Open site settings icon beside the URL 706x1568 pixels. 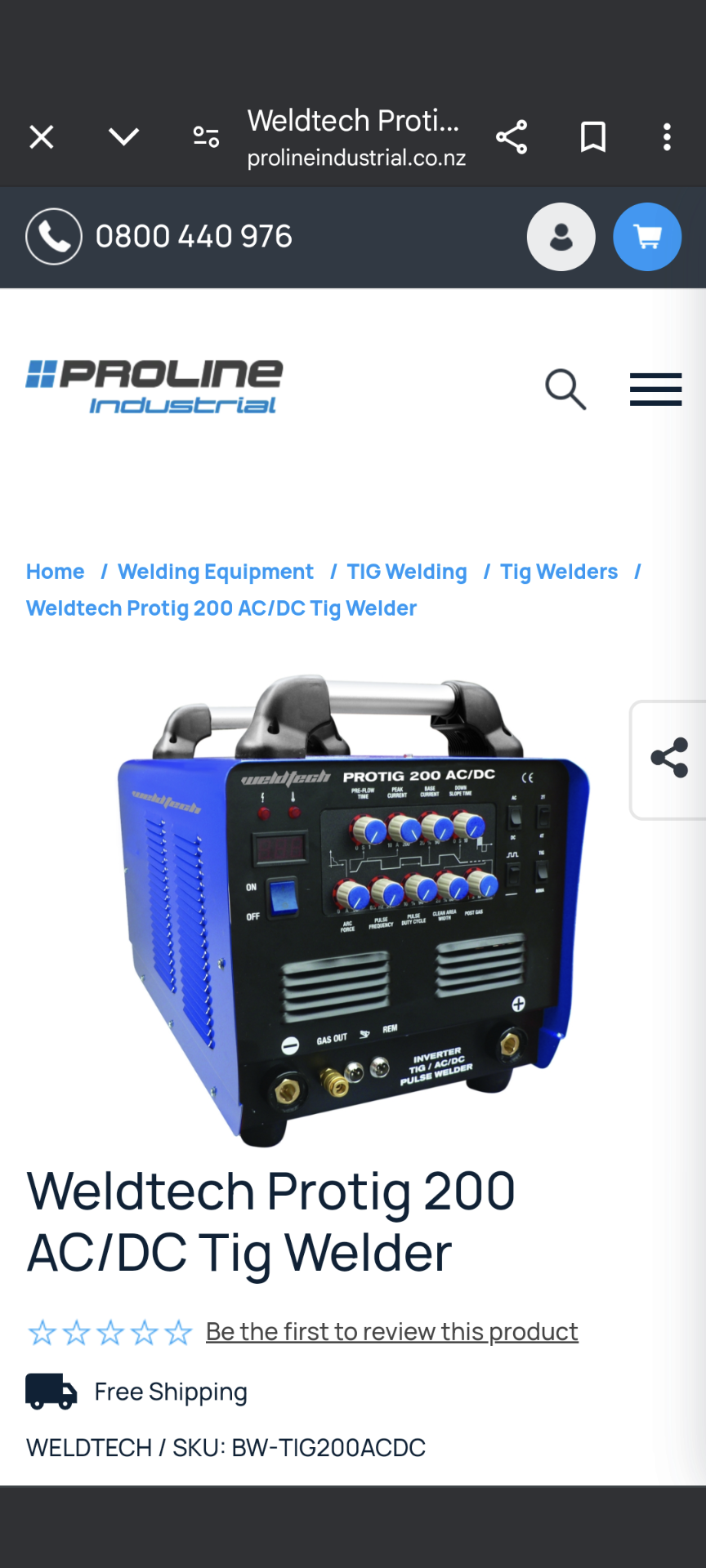point(206,137)
